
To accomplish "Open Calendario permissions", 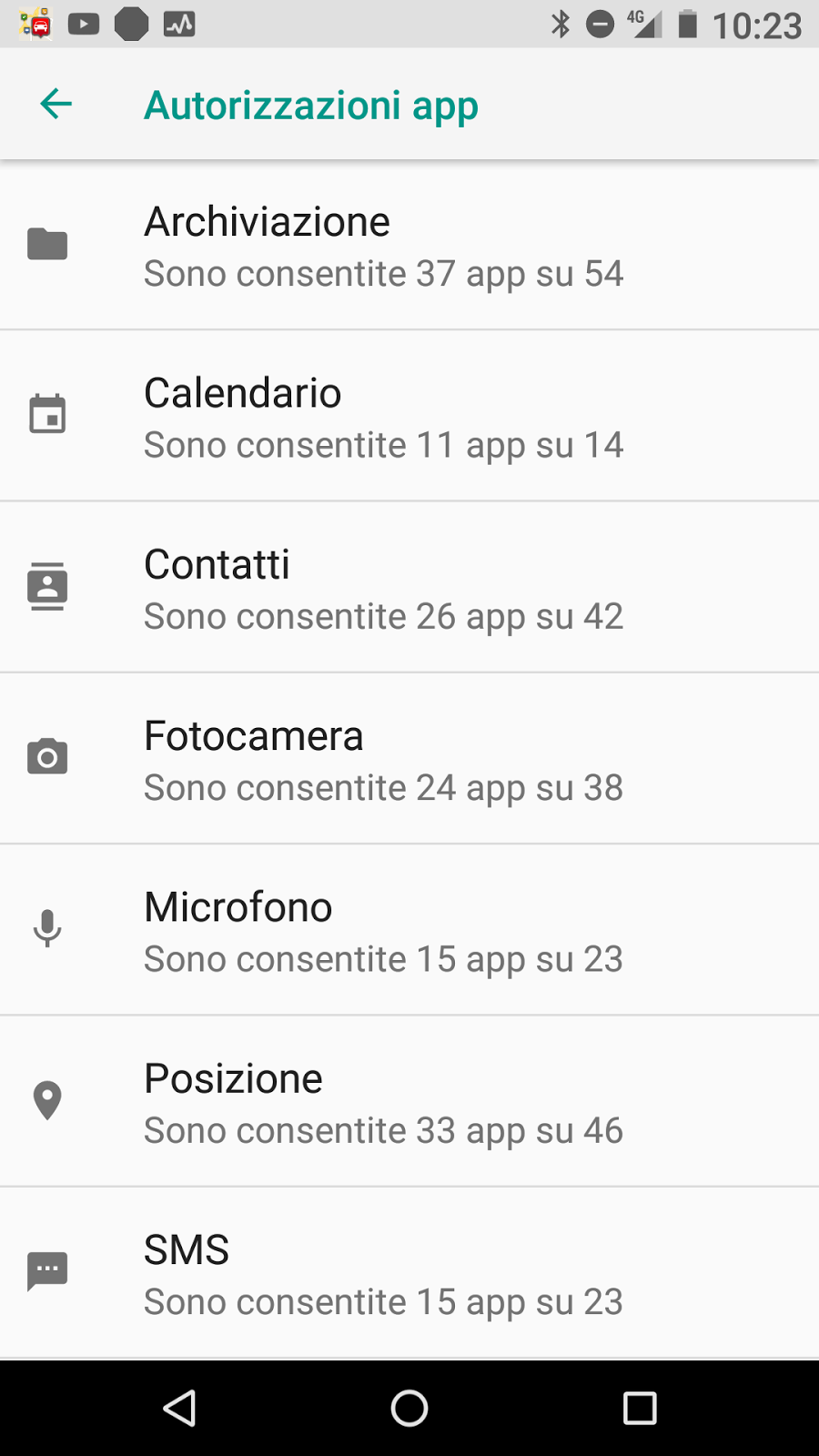I will 409,417.
